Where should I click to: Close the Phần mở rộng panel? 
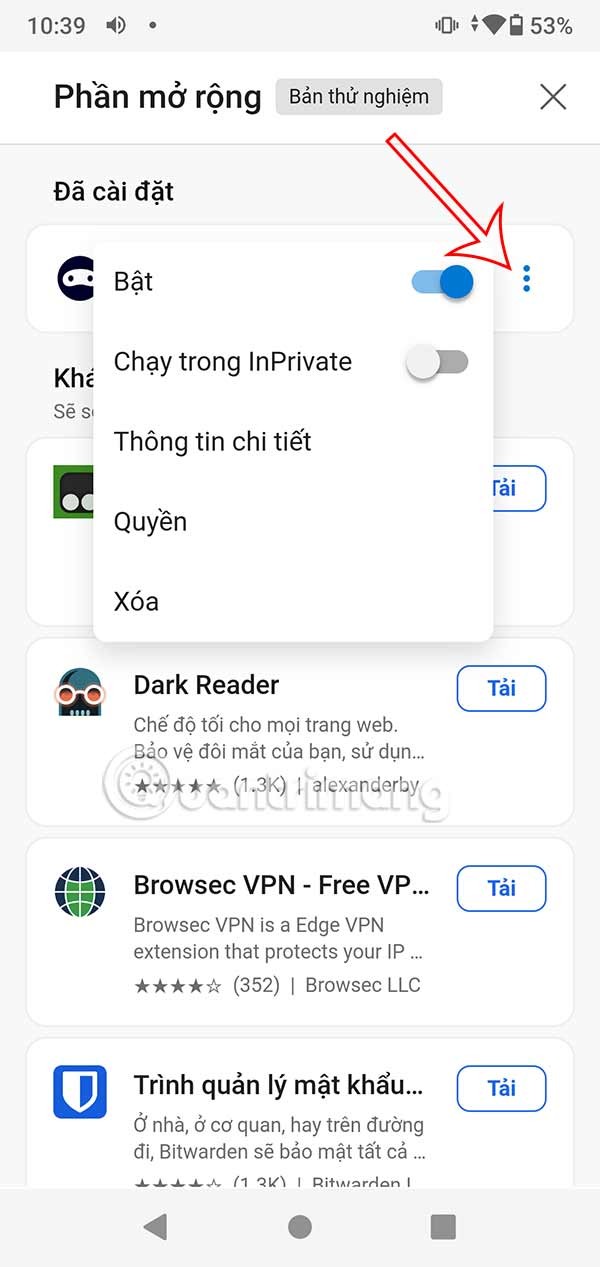(x=552, y=97)
